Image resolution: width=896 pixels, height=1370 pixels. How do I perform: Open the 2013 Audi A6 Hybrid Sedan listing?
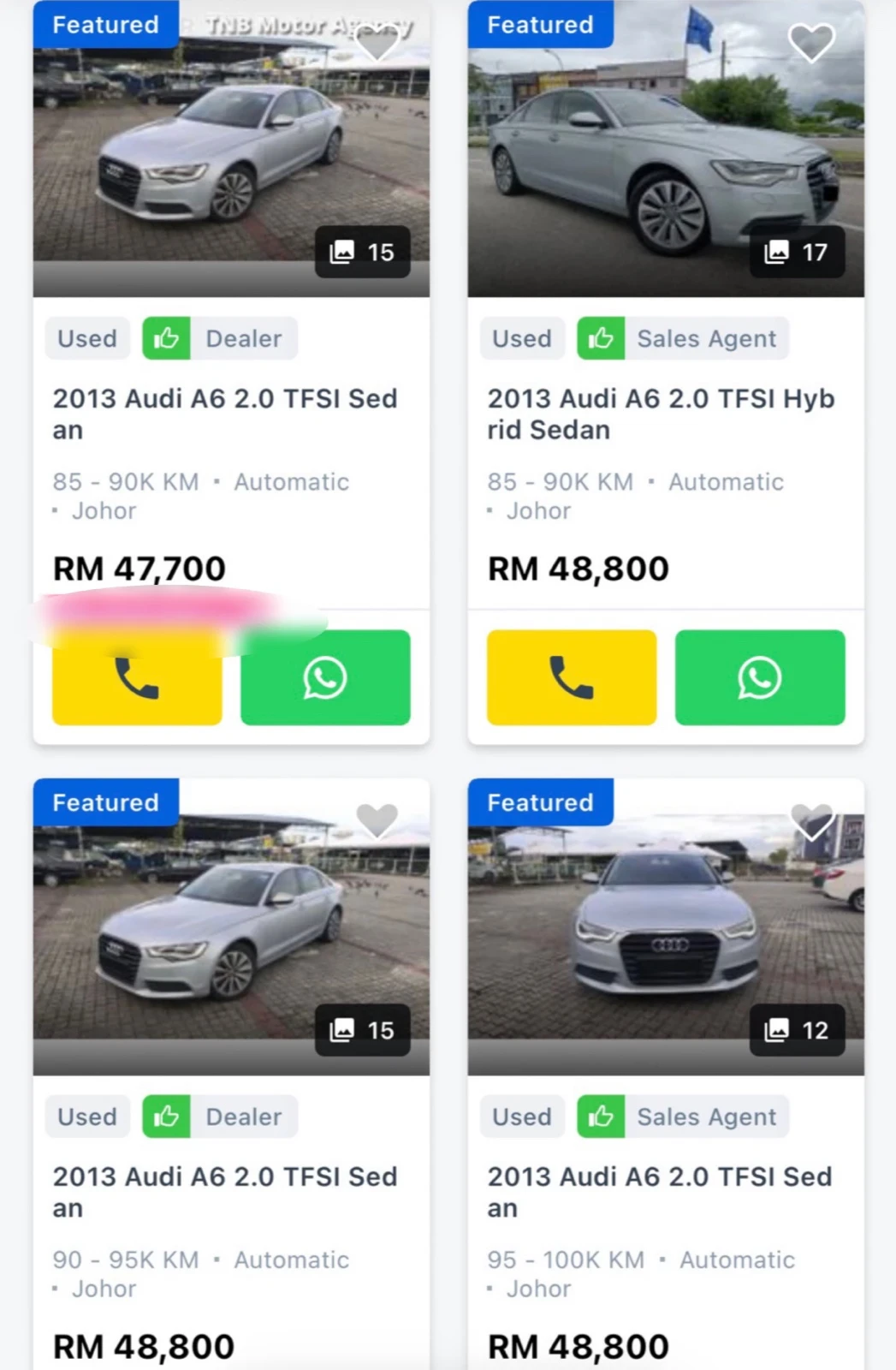(660, 414)
